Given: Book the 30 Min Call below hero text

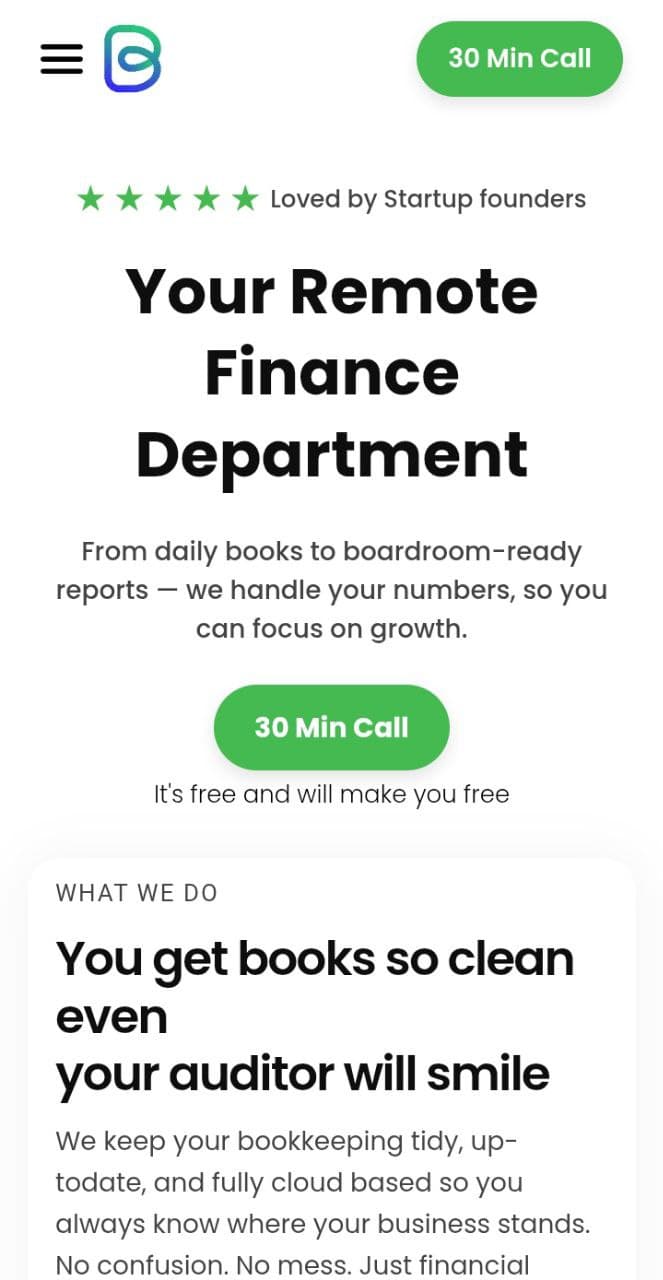Looking at the screenshot, I should pyautogui.click(x=331, y=727).
